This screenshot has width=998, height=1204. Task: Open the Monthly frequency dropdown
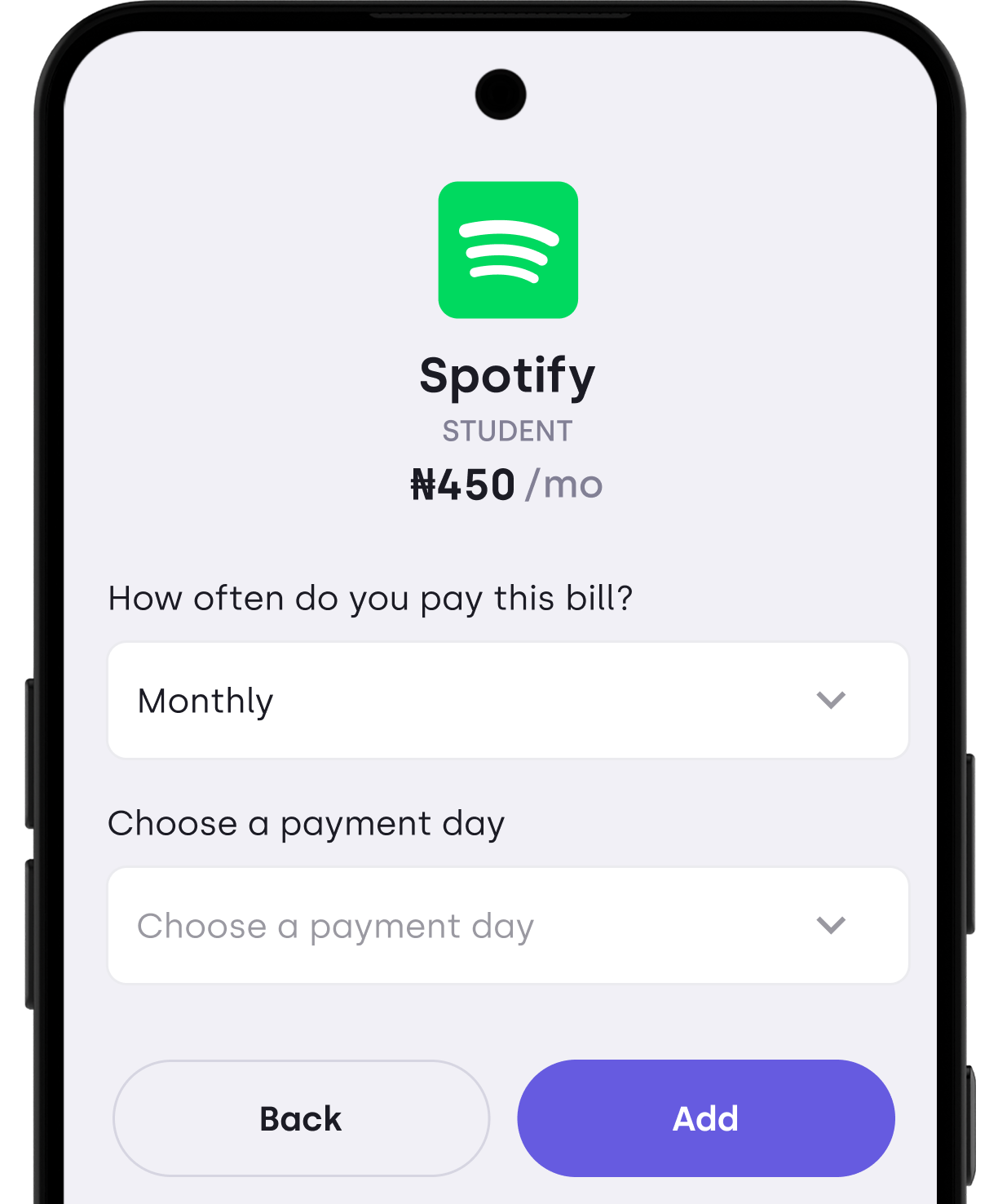(507, 701)
